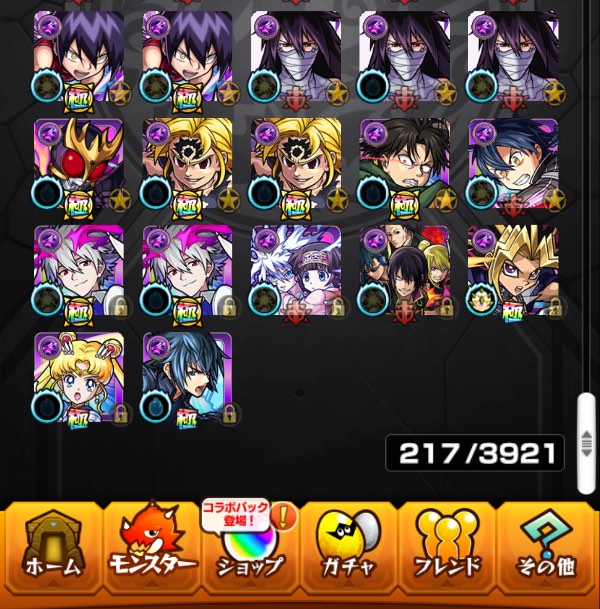
Task: Go to the ガチャ tab
Action: (349, 551)
